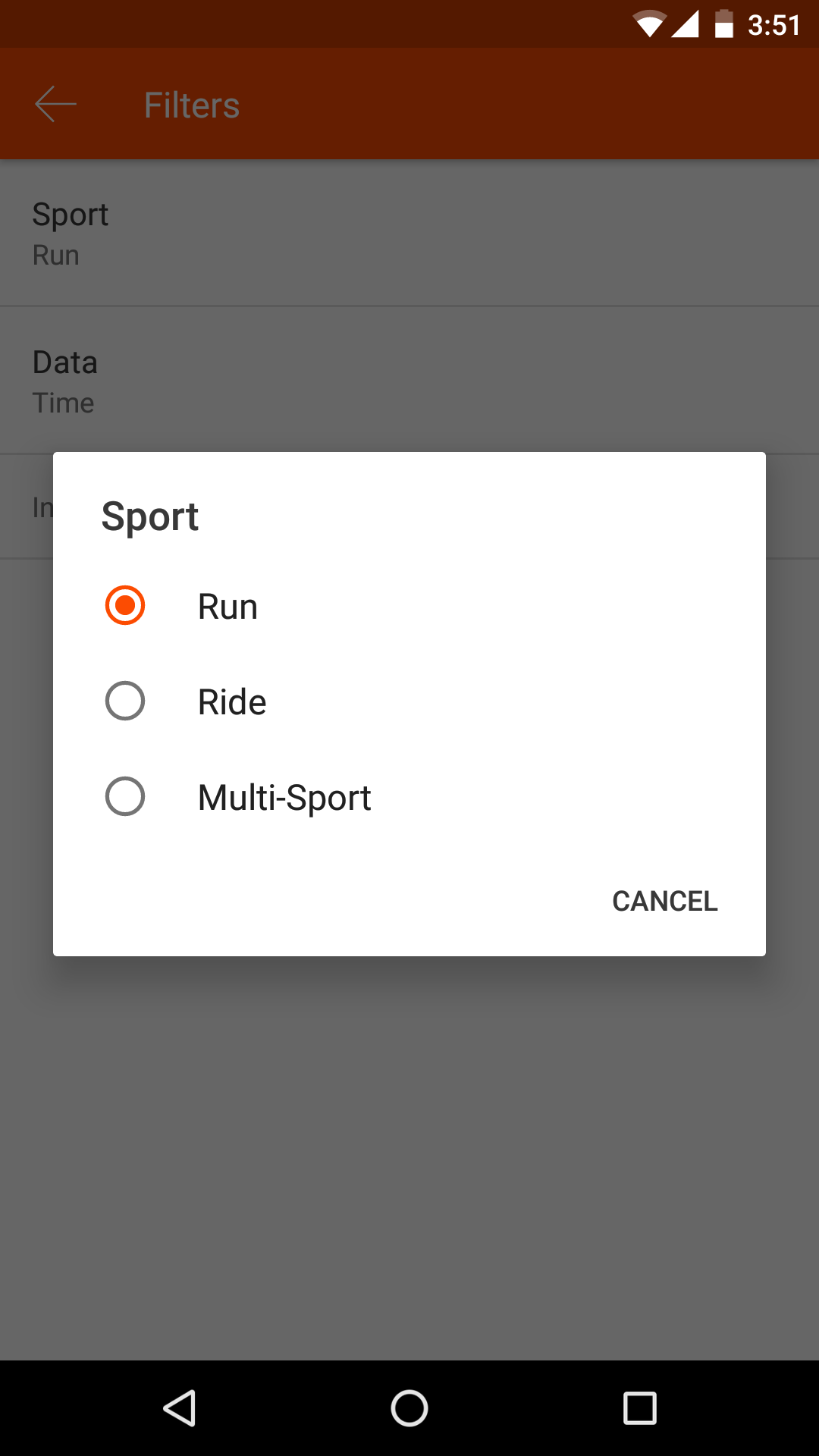
Task: Go to the home screen
Action: tap(409, 1408)
